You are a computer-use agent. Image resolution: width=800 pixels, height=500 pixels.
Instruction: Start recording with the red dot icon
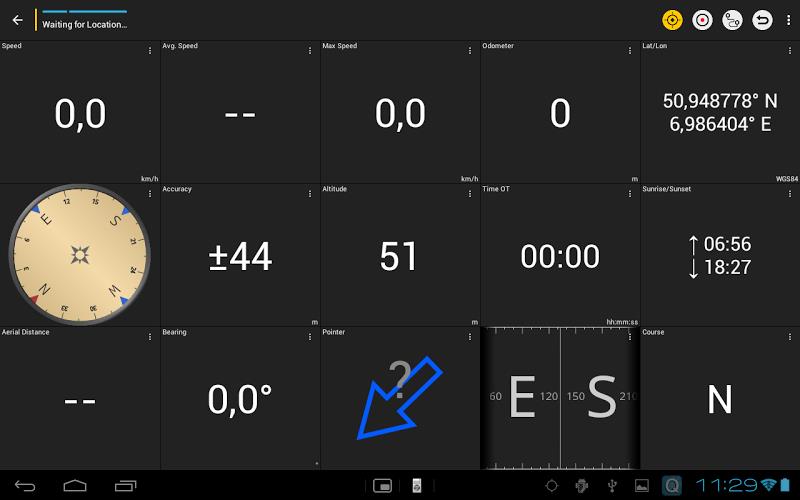click(x=702, y=20)
